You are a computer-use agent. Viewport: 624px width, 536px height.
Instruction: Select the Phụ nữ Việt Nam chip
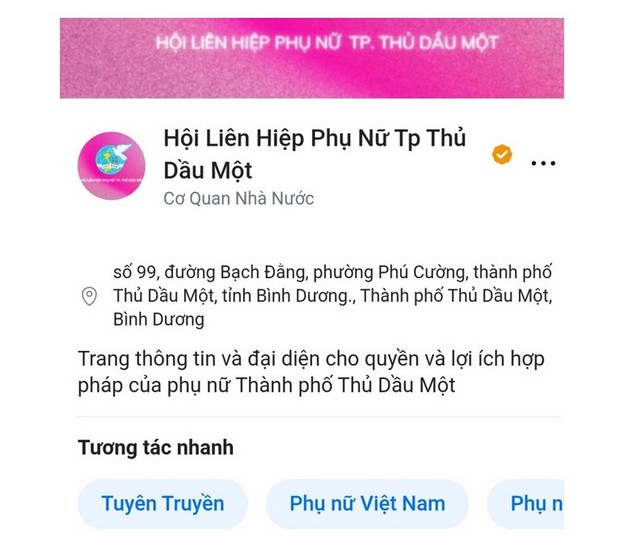tap(367, 503)
